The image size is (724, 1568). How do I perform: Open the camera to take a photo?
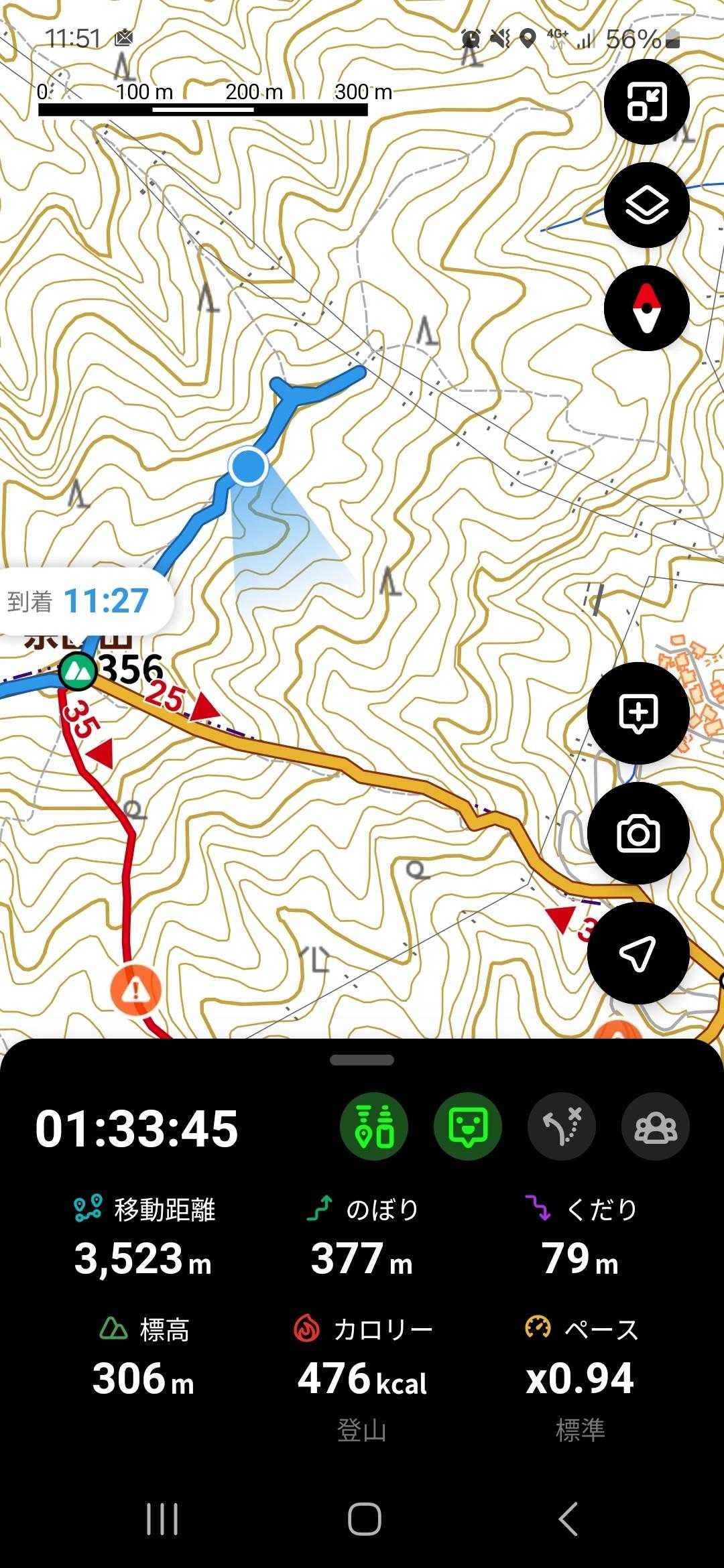coord(638,833)
